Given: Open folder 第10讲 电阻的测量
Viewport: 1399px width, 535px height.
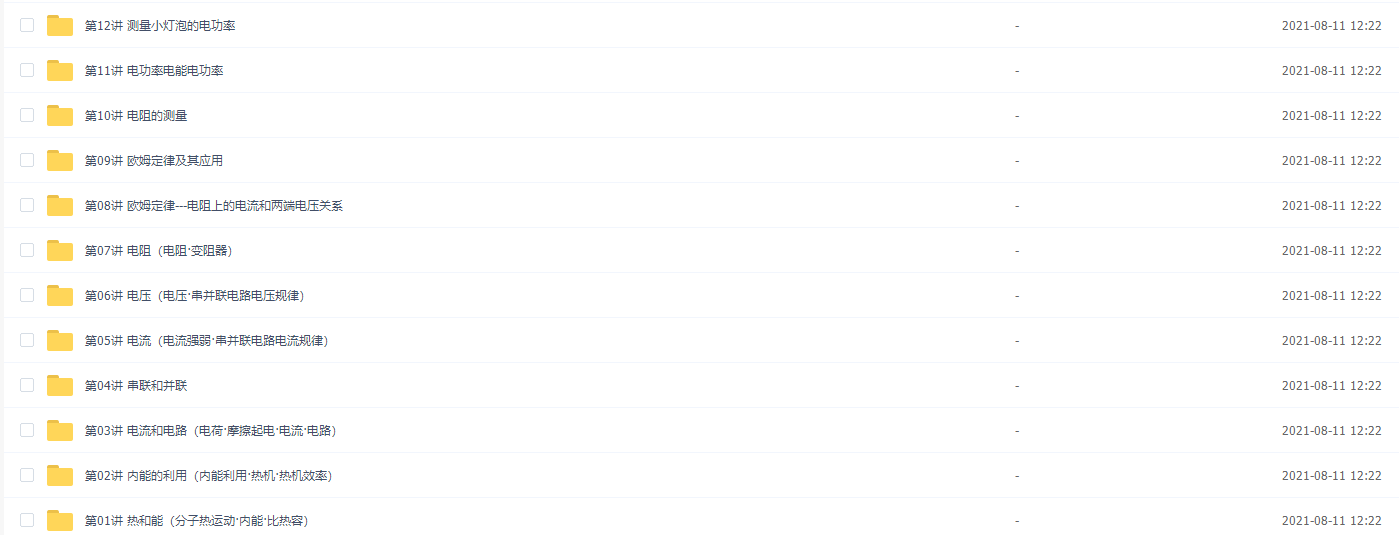Looking at the screenshot, I should 136,116.
